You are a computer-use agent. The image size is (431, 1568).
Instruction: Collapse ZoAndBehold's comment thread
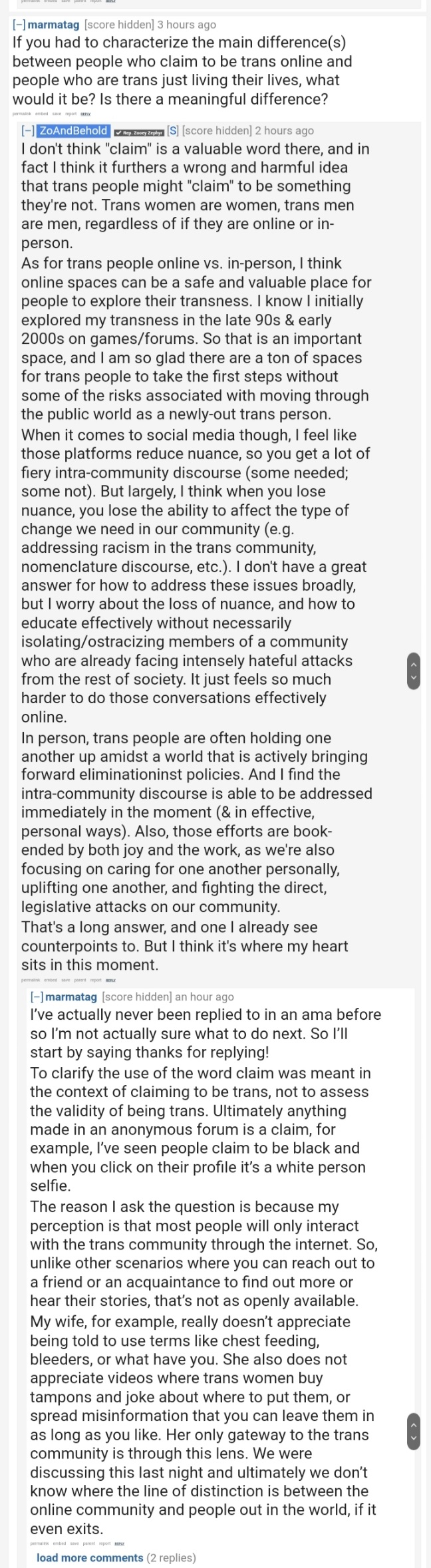pos(29,131)
